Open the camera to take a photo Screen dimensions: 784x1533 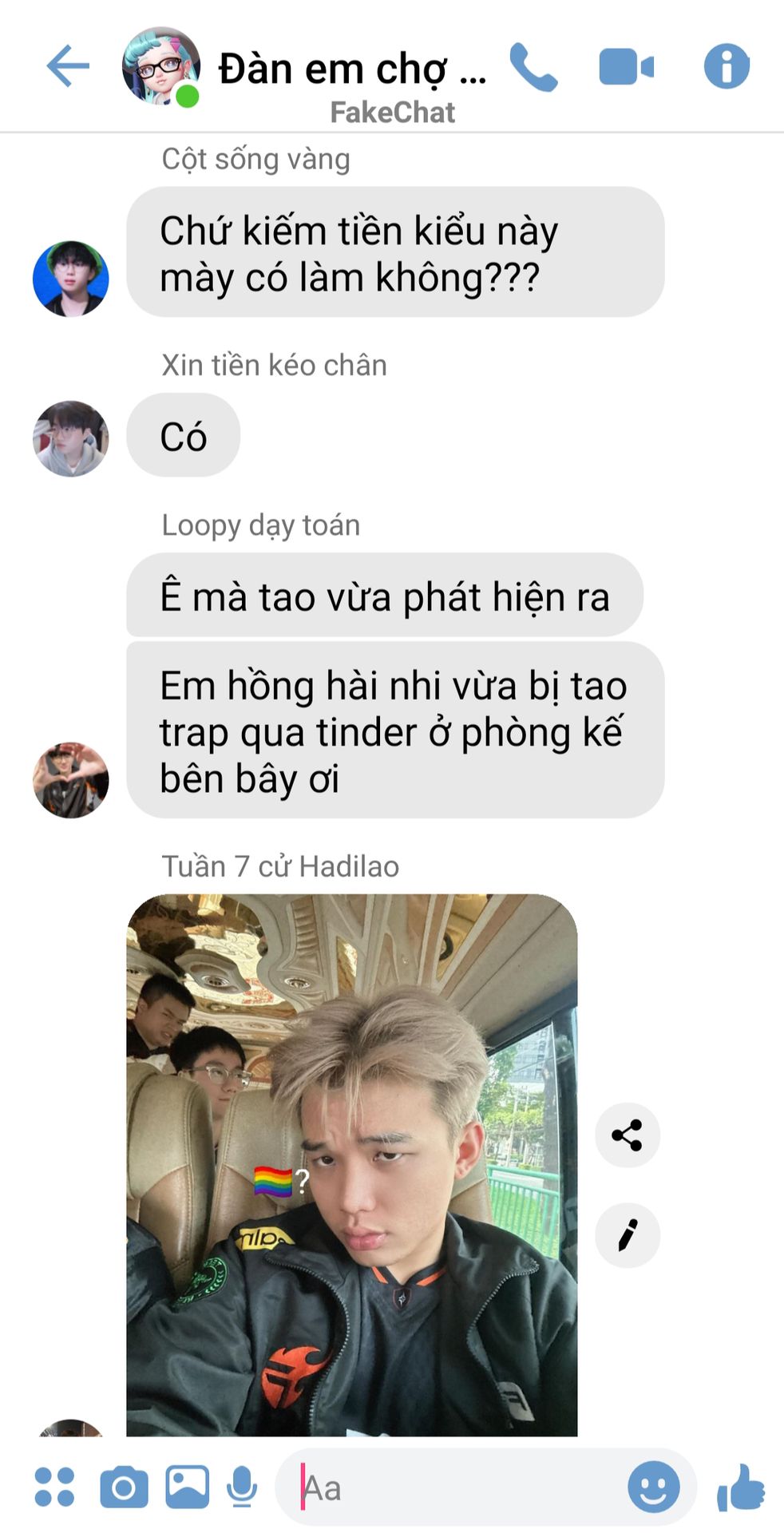(x=124, y=1487)
